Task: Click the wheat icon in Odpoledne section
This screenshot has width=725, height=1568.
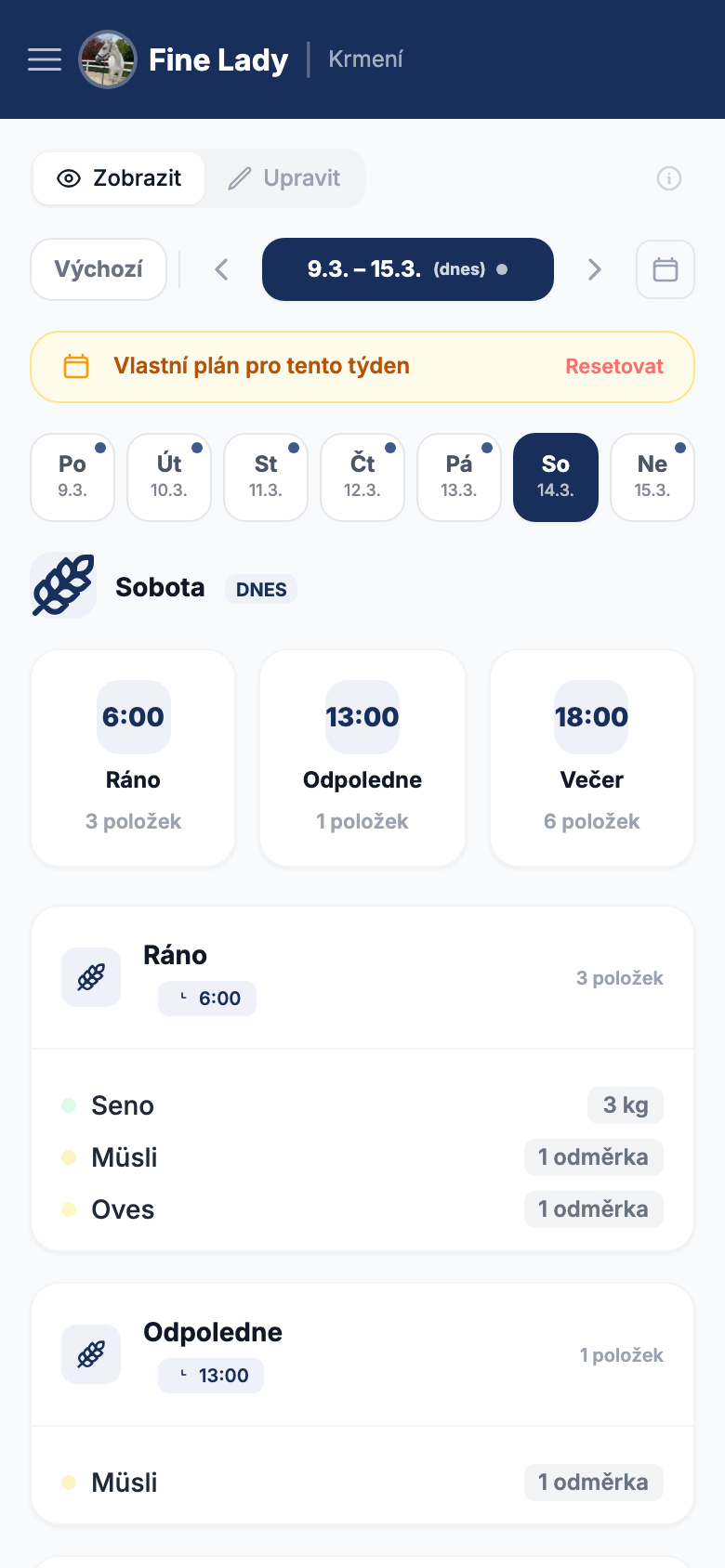Action: click(x=90, y=1353)
